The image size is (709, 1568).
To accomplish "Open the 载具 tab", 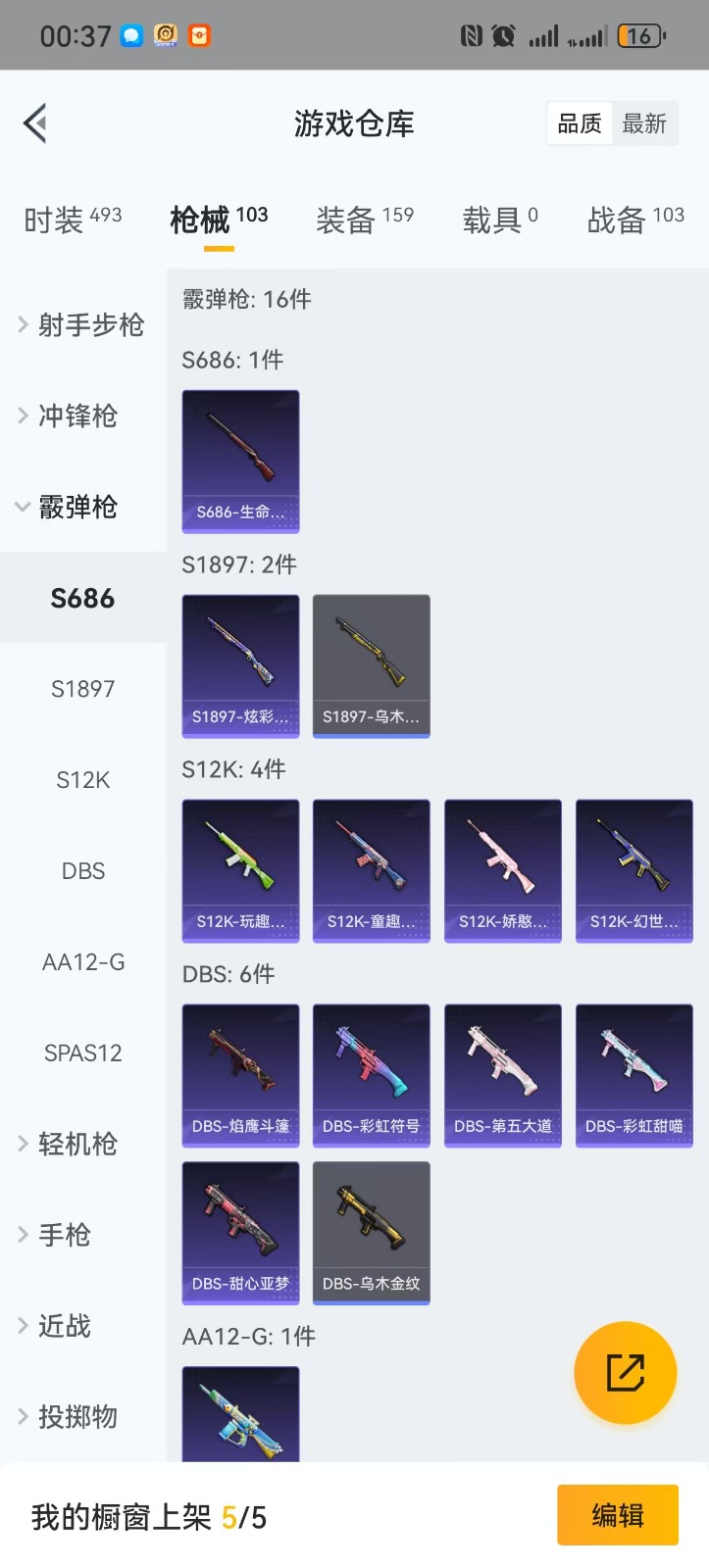I will [499, 220].
